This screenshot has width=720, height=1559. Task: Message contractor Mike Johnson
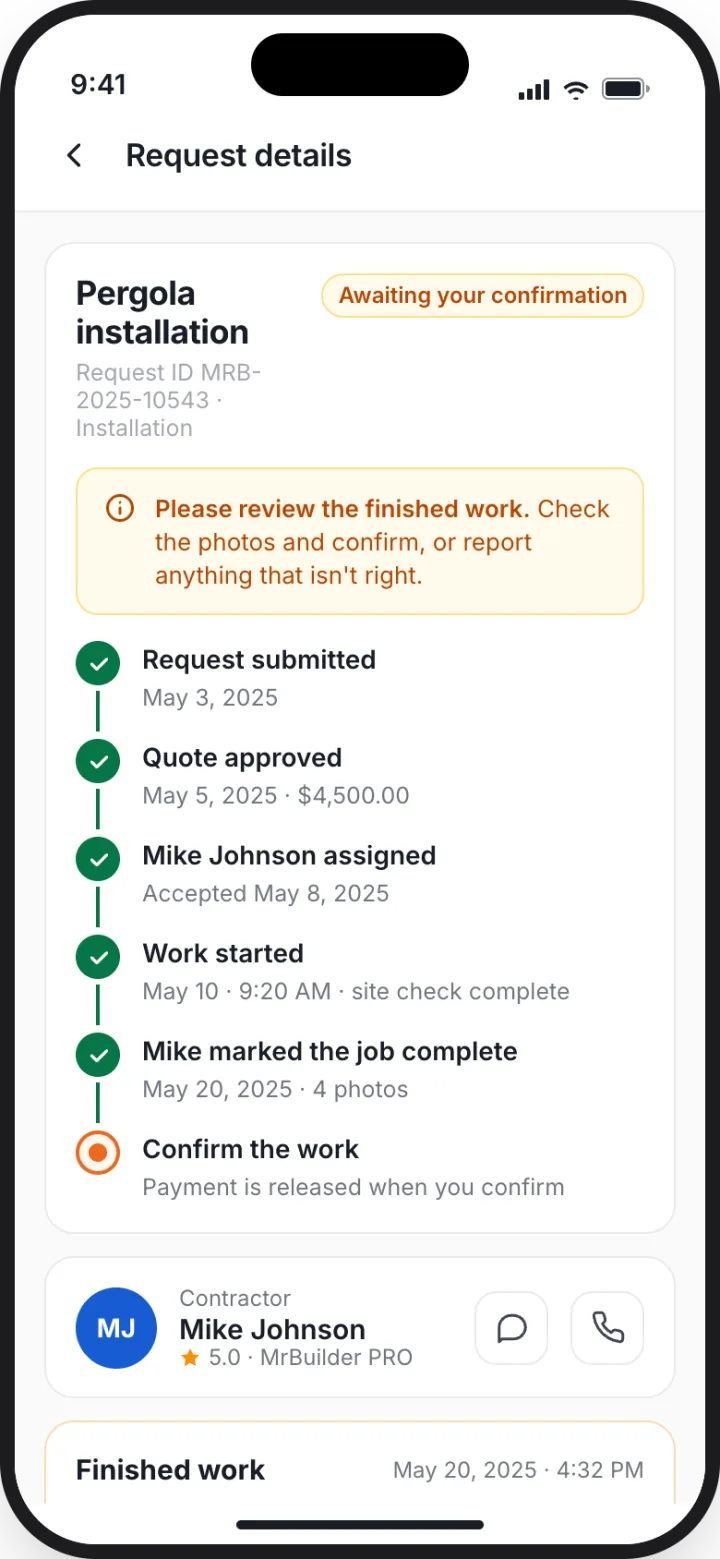pyautogui.click(x=511, y=1328)
